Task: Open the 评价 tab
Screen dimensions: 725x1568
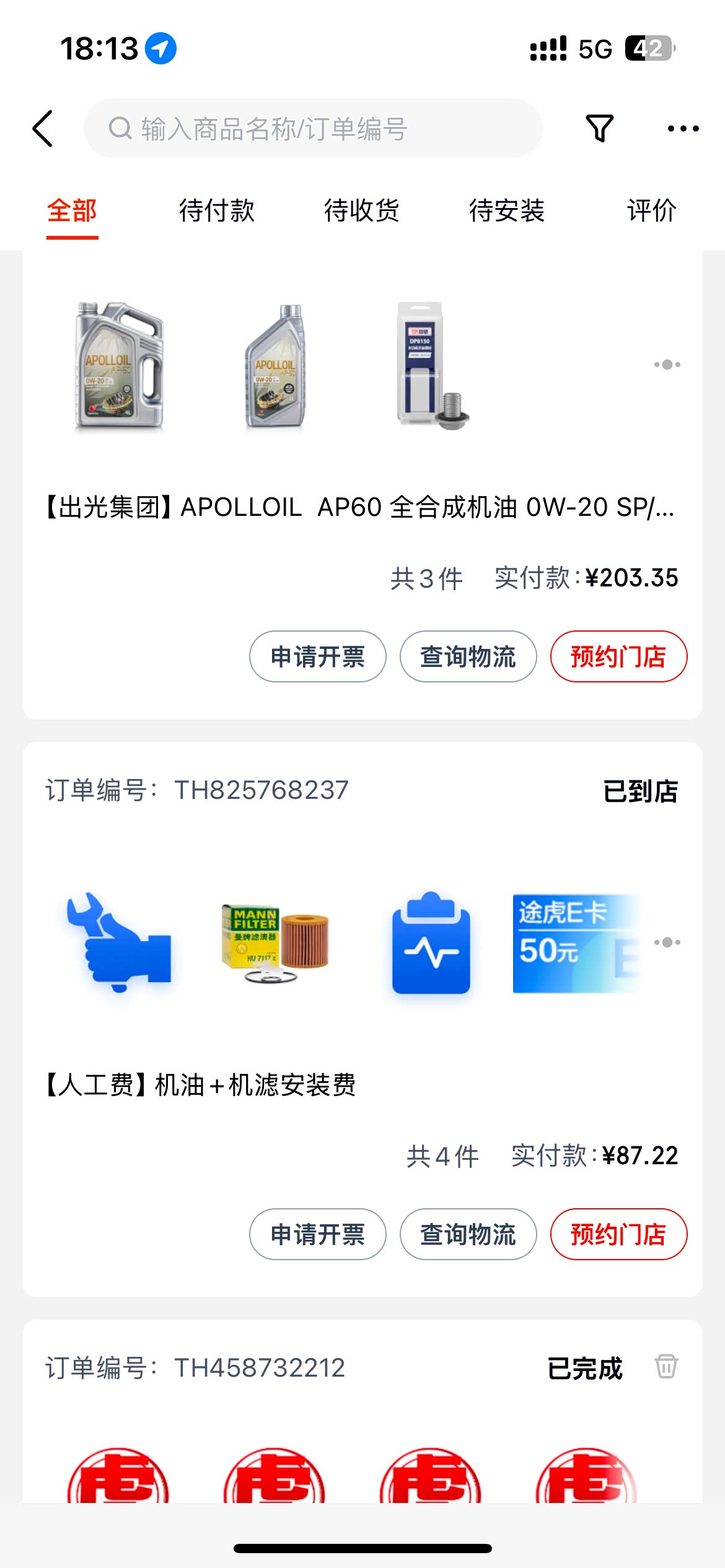Action: (651, 211)
